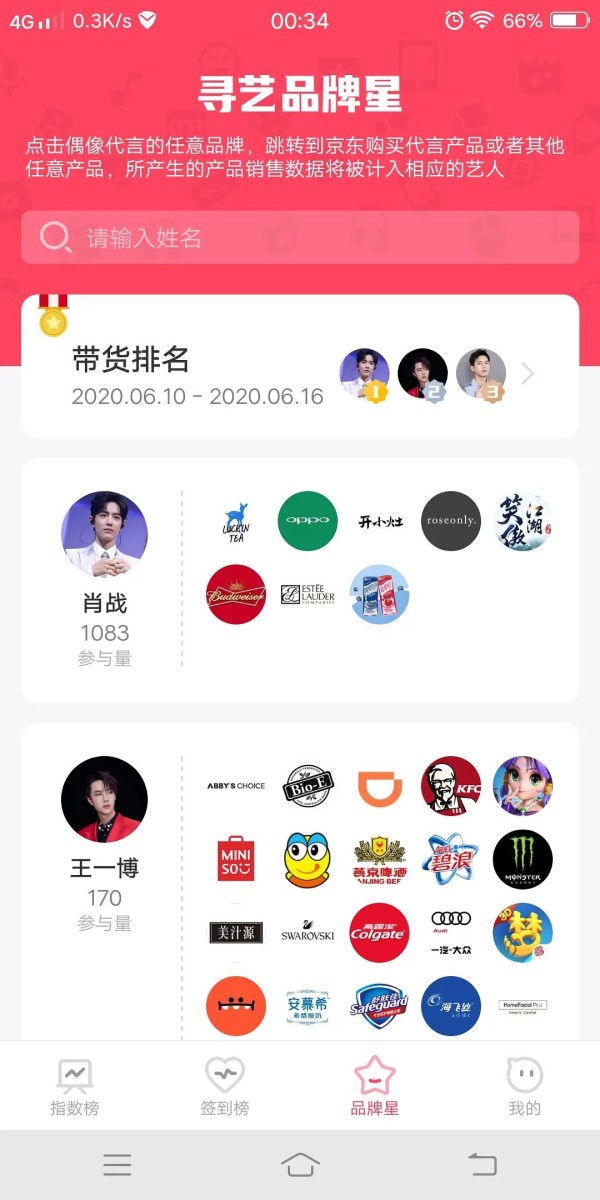600x1200 pixels.
Task: Go to the system home screen
Action: click(x=300, y=1164)
